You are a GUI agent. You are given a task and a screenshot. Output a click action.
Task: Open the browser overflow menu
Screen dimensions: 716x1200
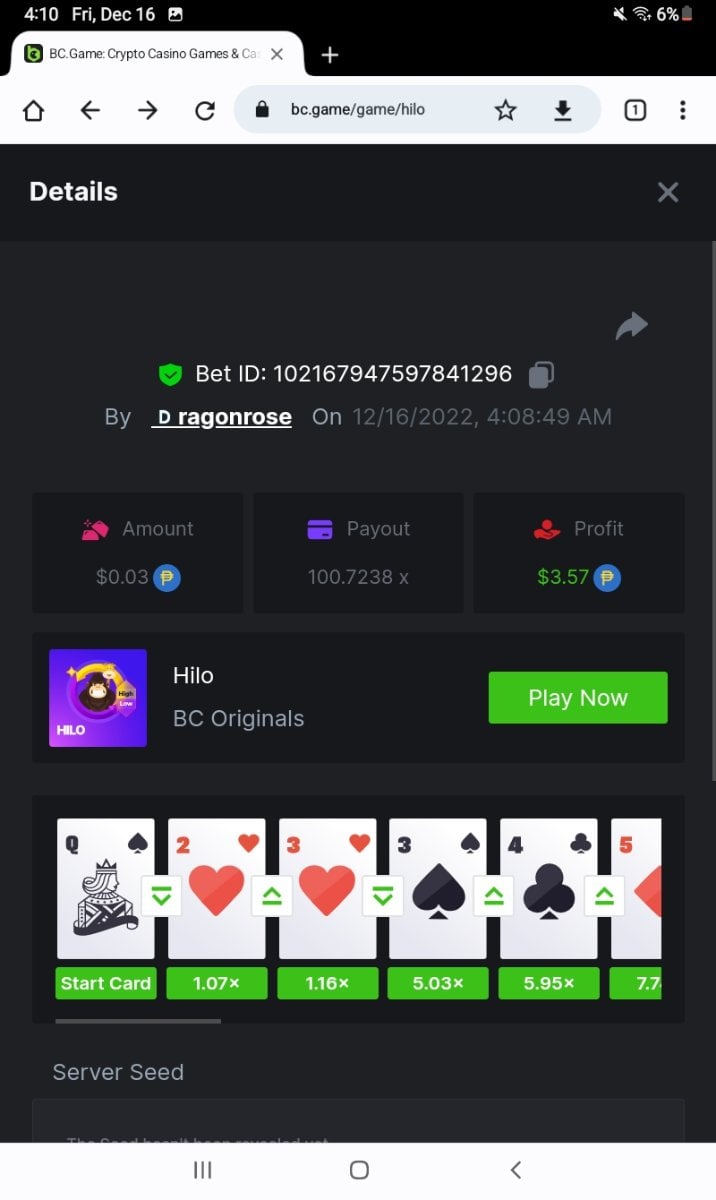(x=682, y=110)
